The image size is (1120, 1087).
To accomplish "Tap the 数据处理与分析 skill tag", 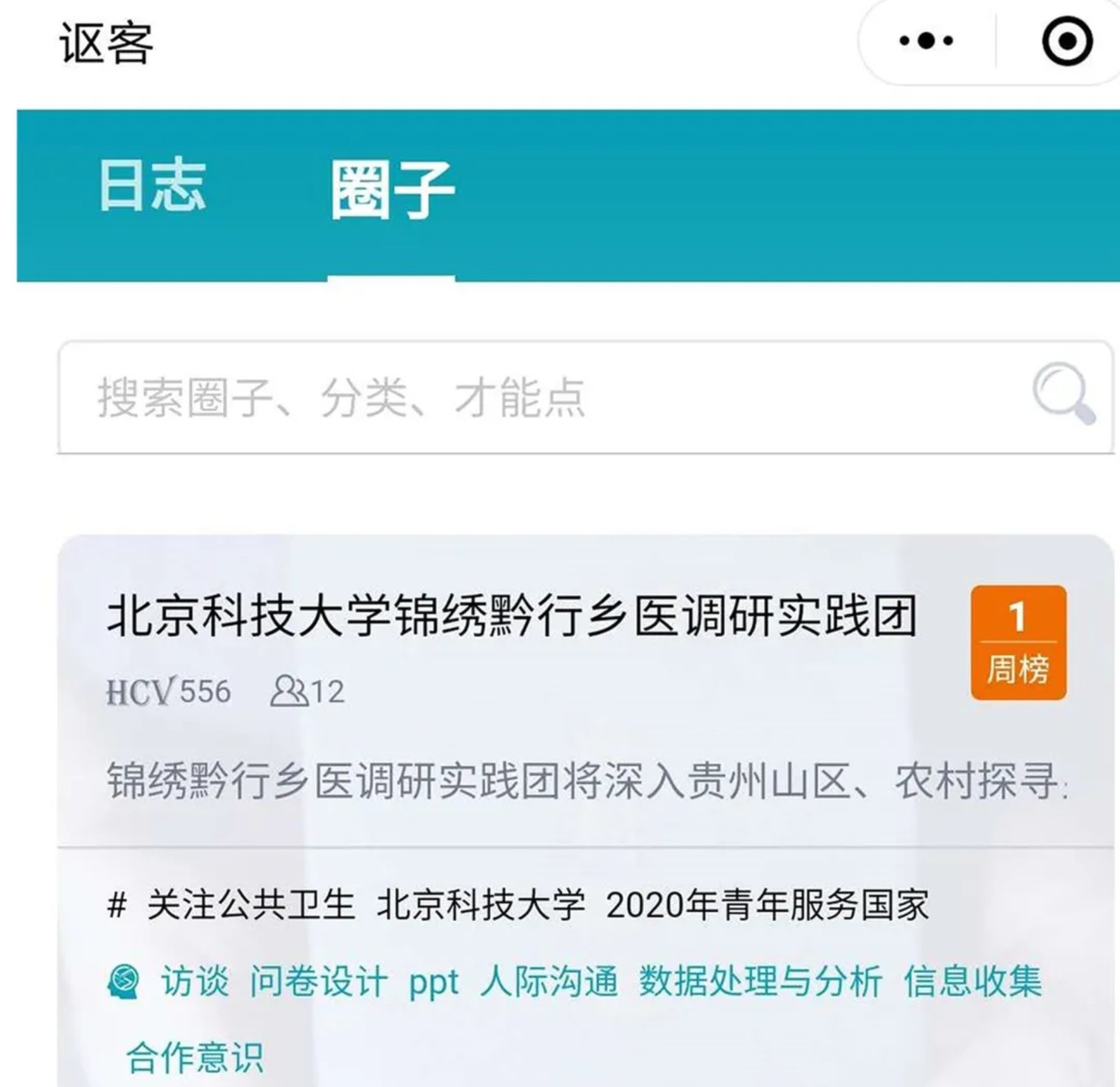I will (760, 981).
